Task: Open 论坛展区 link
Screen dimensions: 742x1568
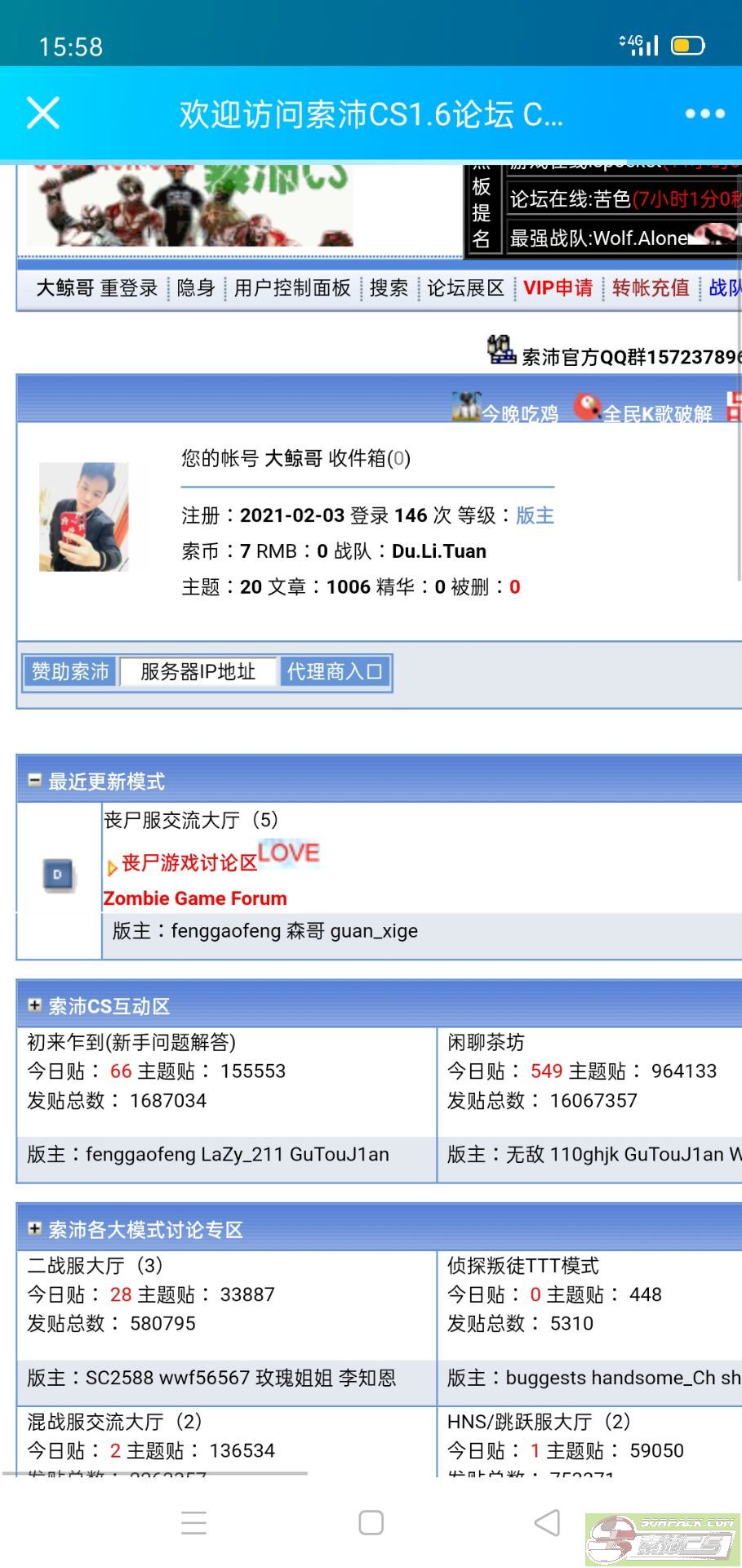Action: (x=466, y=288)
